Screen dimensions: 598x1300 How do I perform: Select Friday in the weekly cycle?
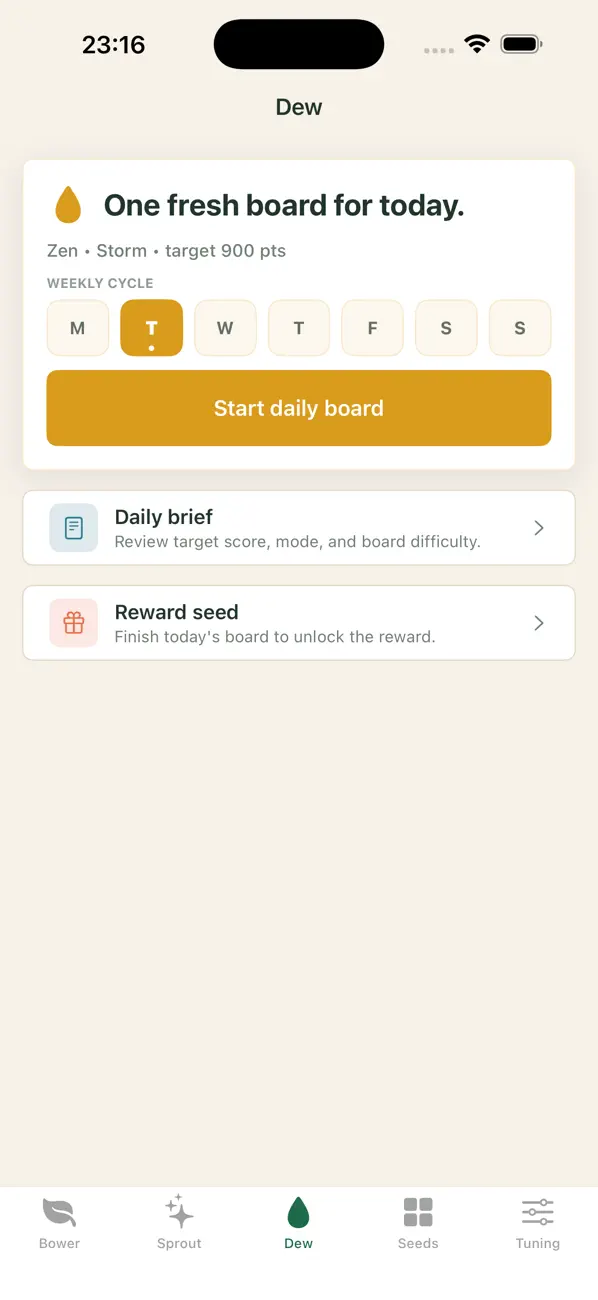372,328
